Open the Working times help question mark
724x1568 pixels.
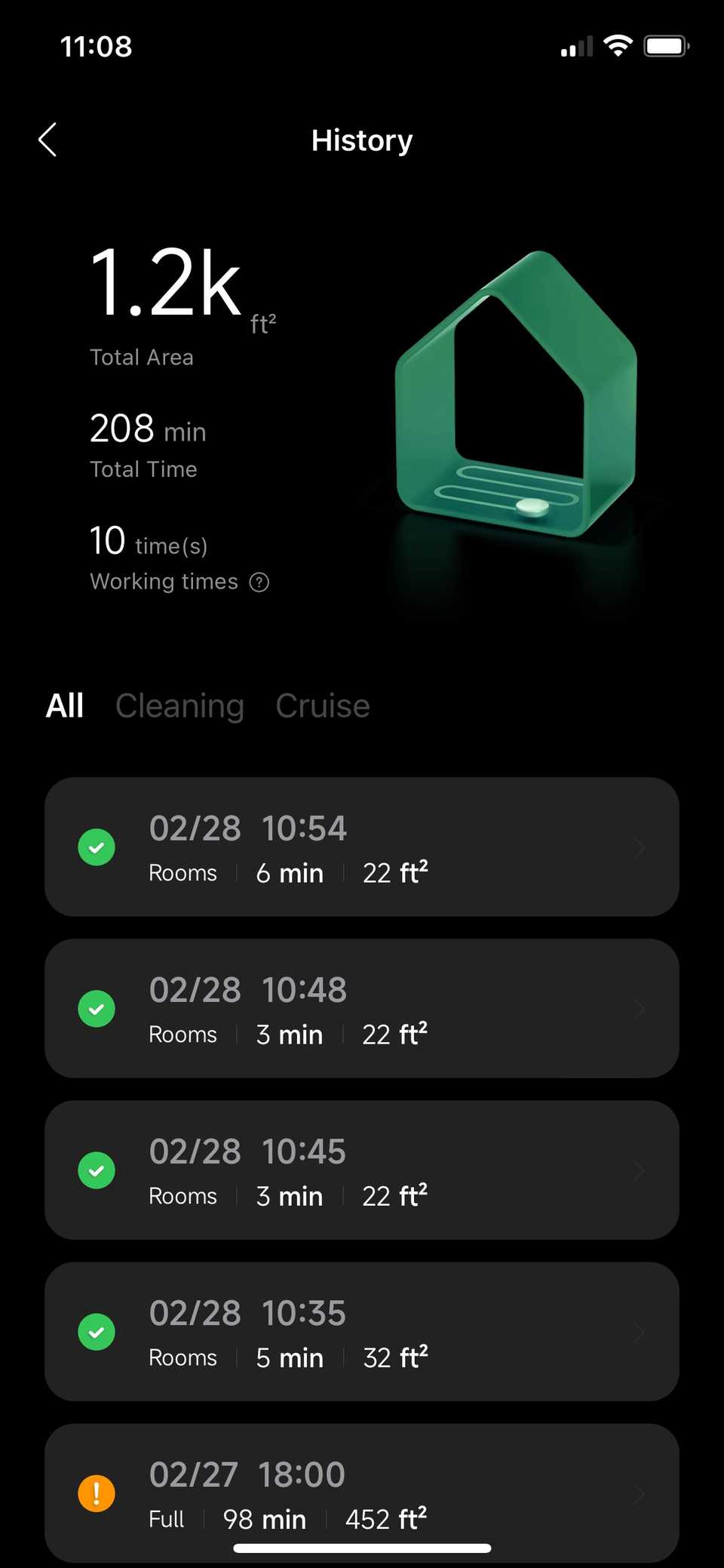tap(259, 582)
